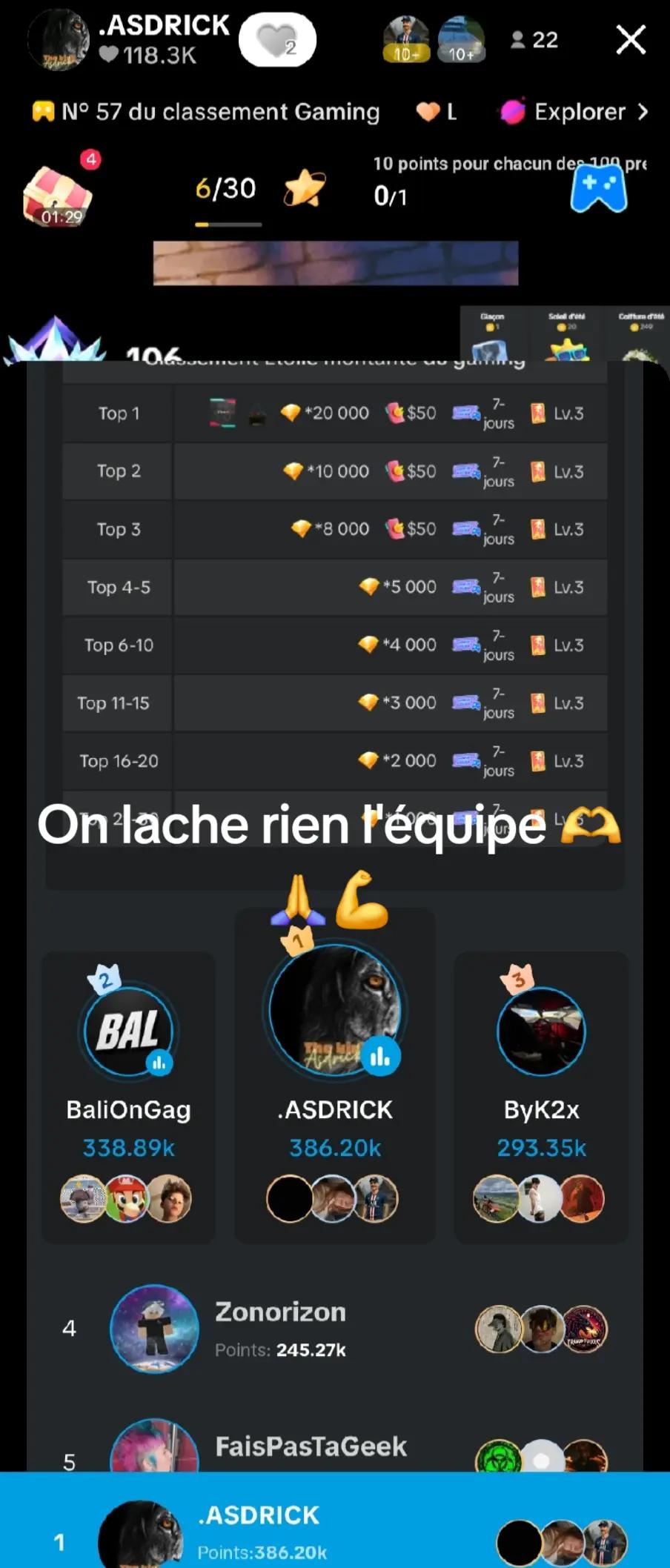
Task: Open the 22 viewers list
Action: [534, 40]
